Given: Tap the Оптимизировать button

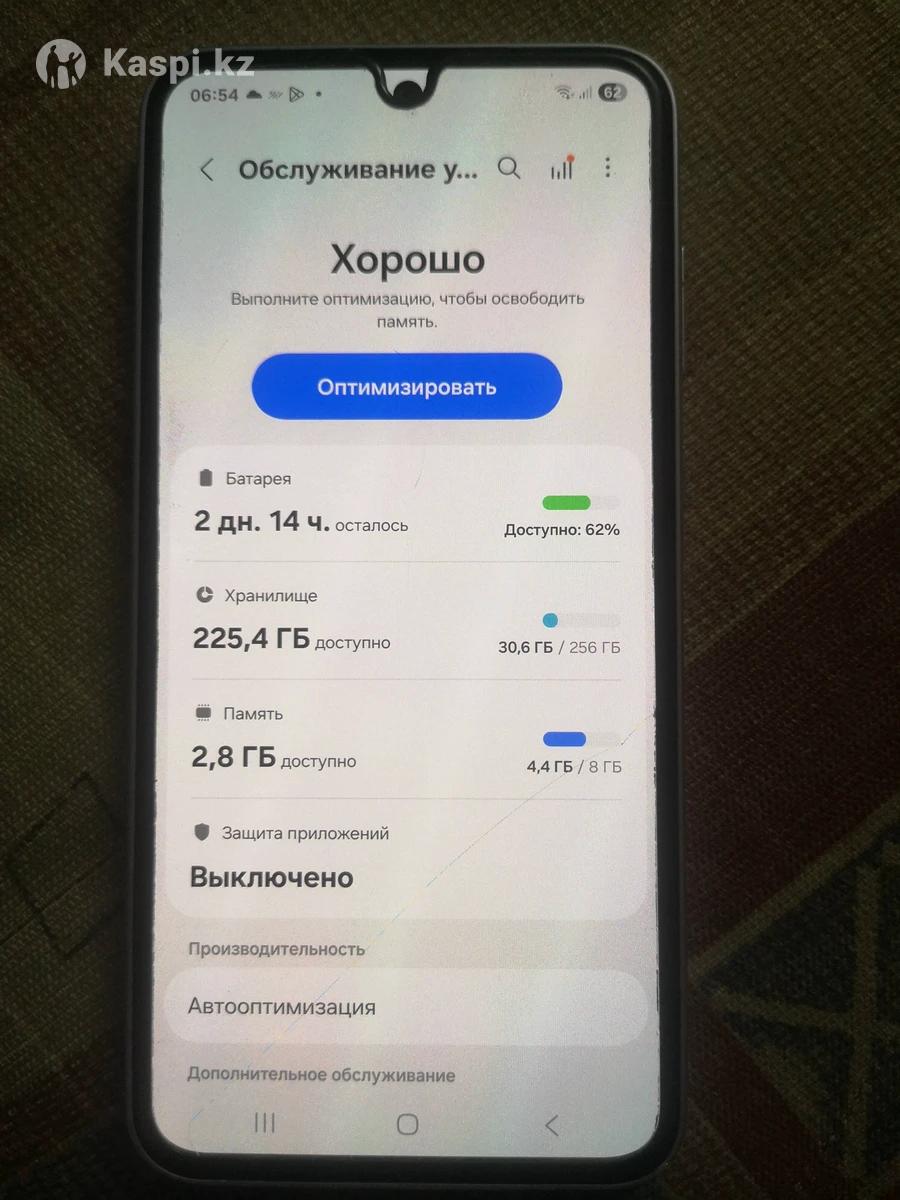Looking at the screenshot, I should (406, 387).
